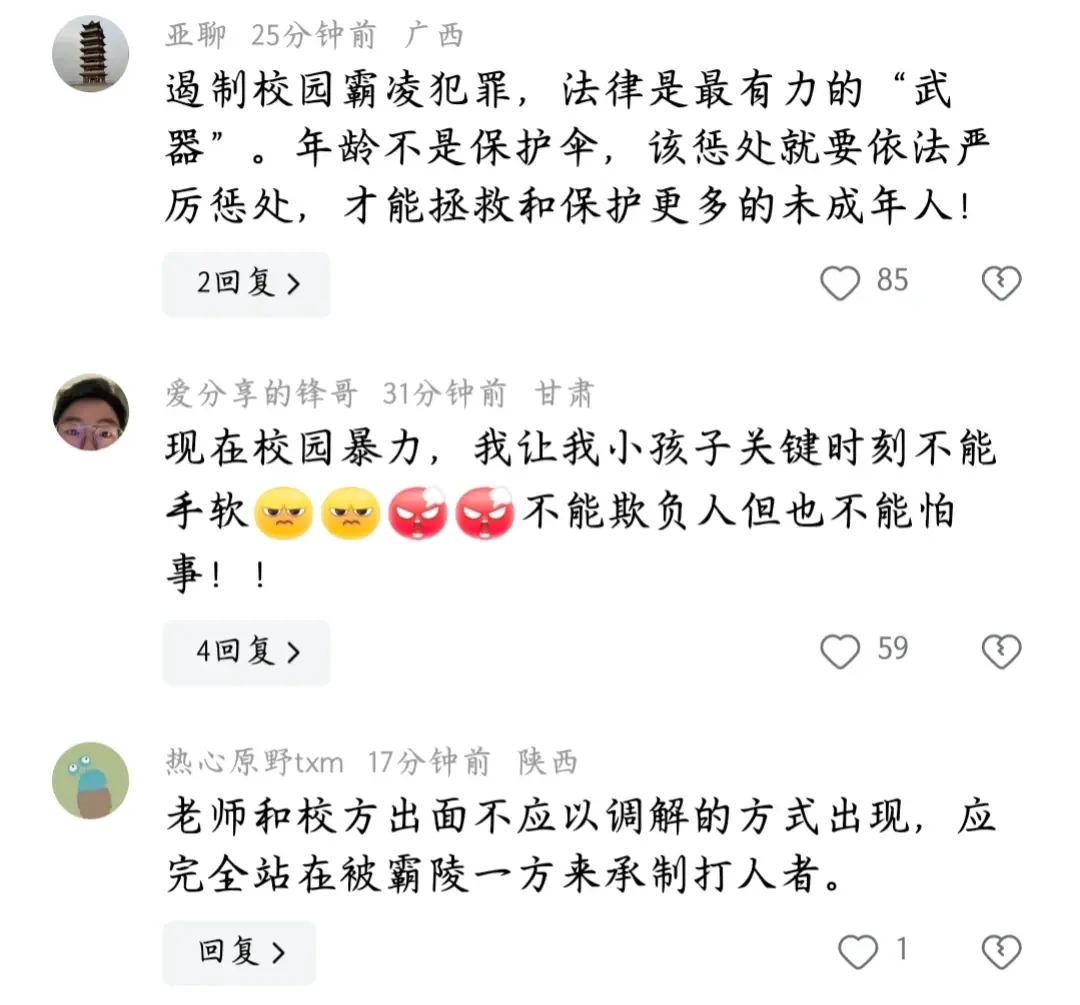Screen dimensions: 1080x1005
Task: Reply to 热心原野txm's comment
Action: 239,952
